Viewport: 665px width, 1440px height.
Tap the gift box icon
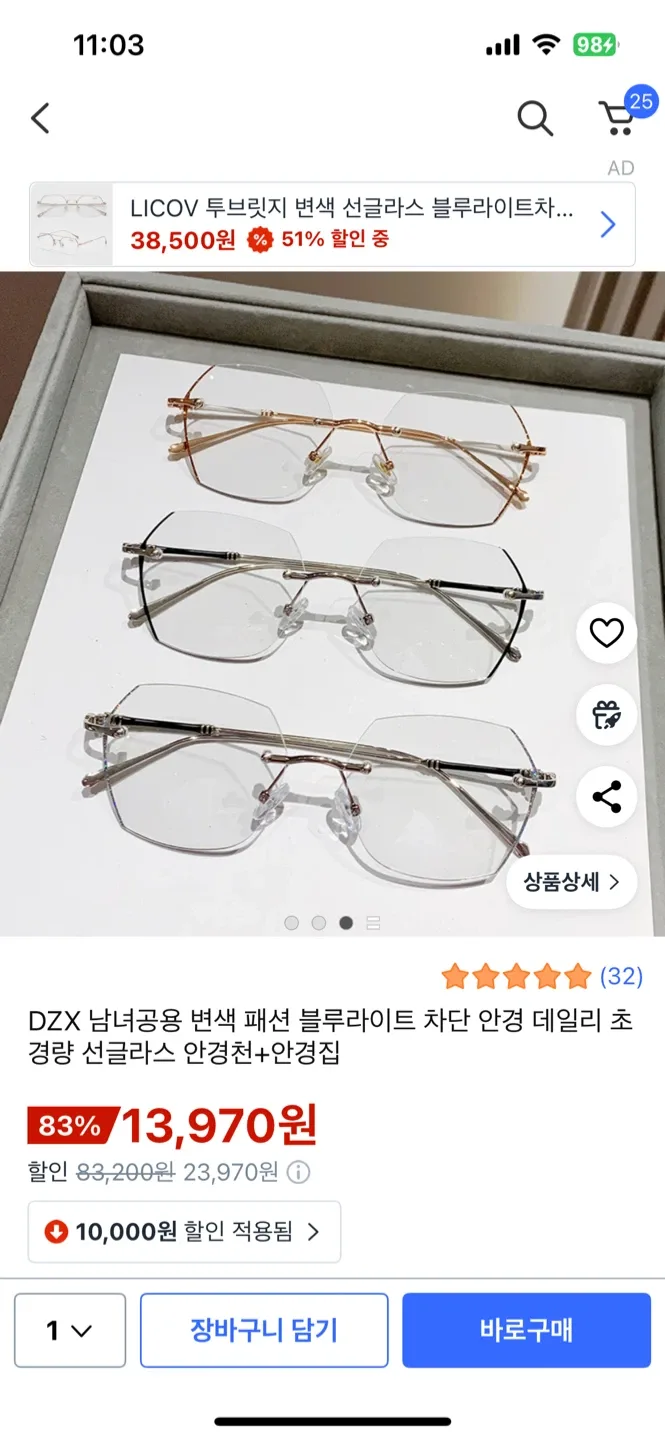pyautogui.click(x=607, y=715)
